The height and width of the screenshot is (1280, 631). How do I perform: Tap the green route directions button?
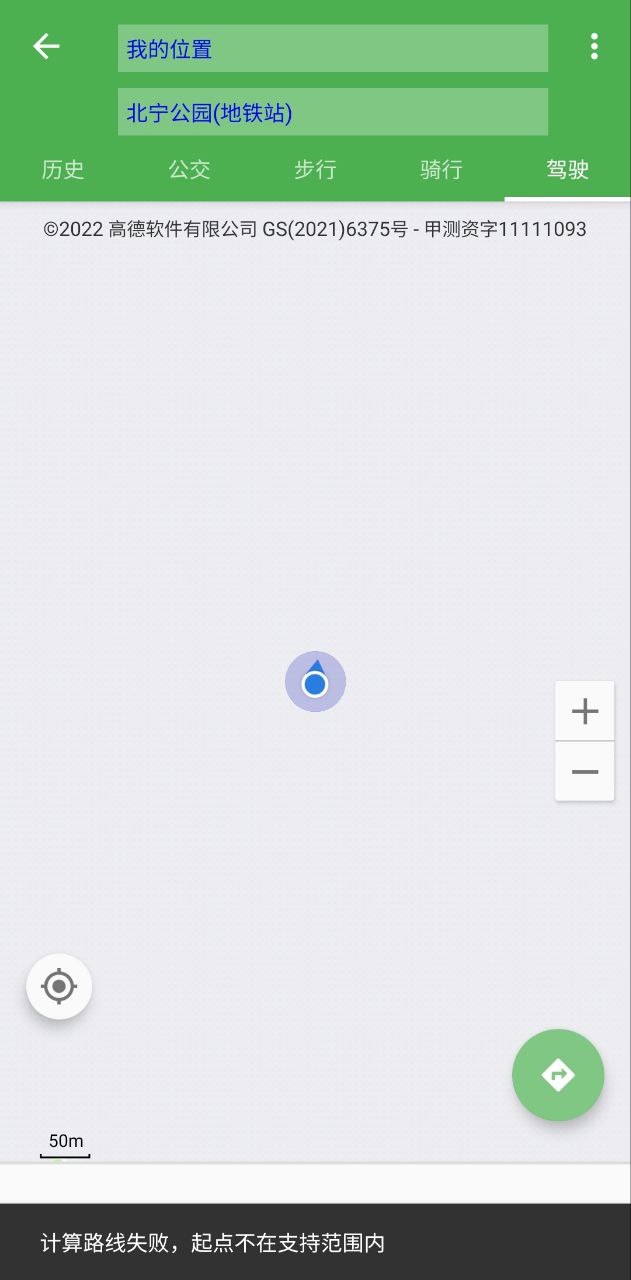tap(558, 1075)
